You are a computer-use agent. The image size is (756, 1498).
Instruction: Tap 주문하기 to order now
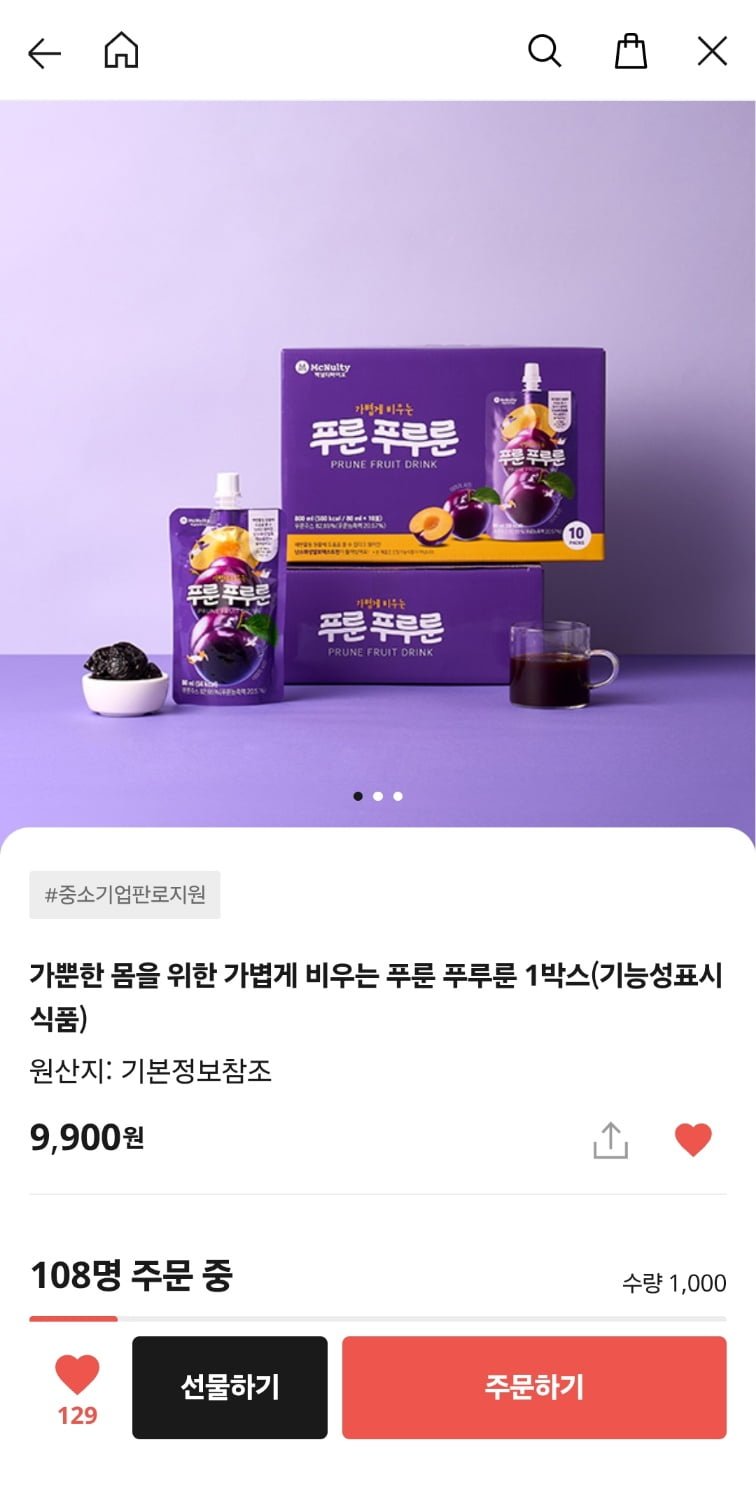tap(534, 1387)
